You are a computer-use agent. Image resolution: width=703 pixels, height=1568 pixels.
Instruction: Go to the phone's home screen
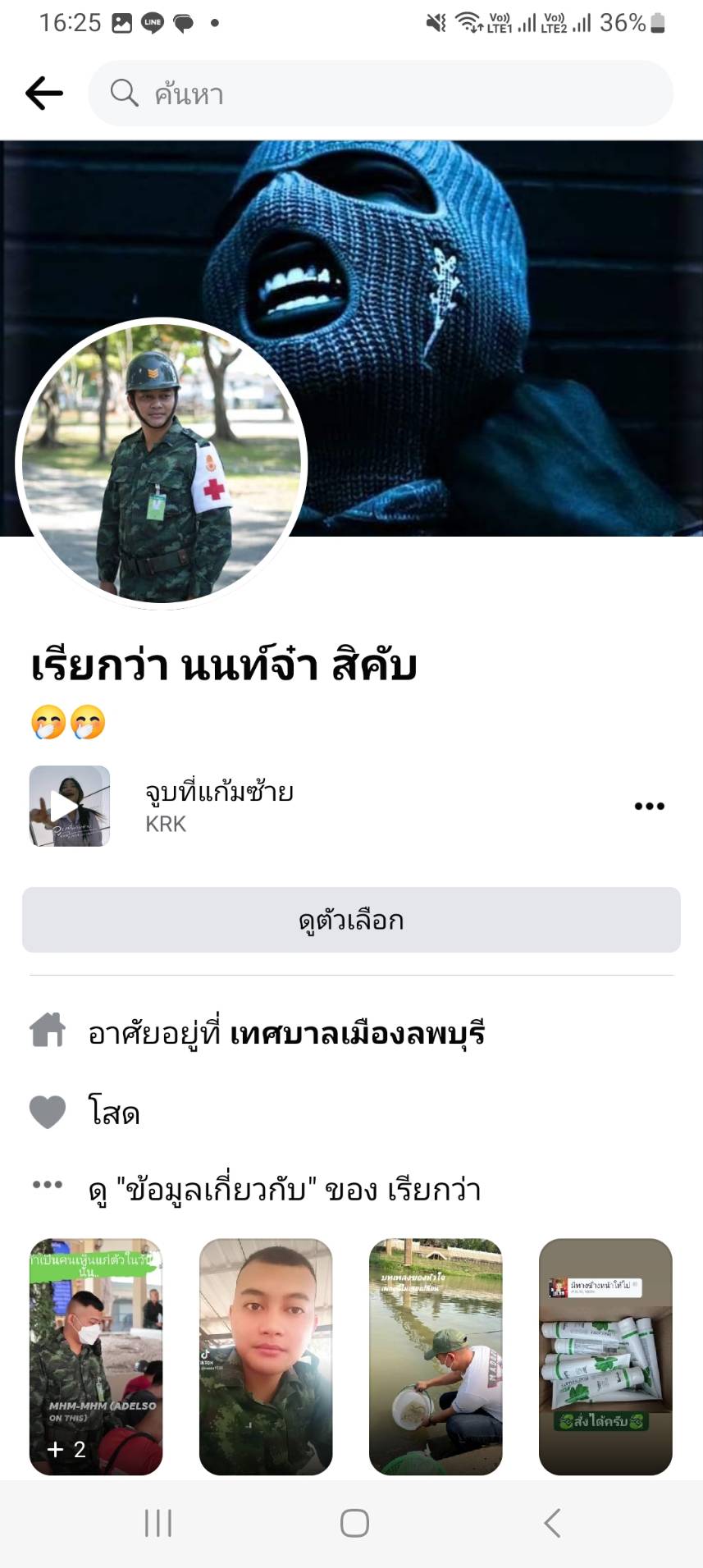click(x=354, y=1523)
